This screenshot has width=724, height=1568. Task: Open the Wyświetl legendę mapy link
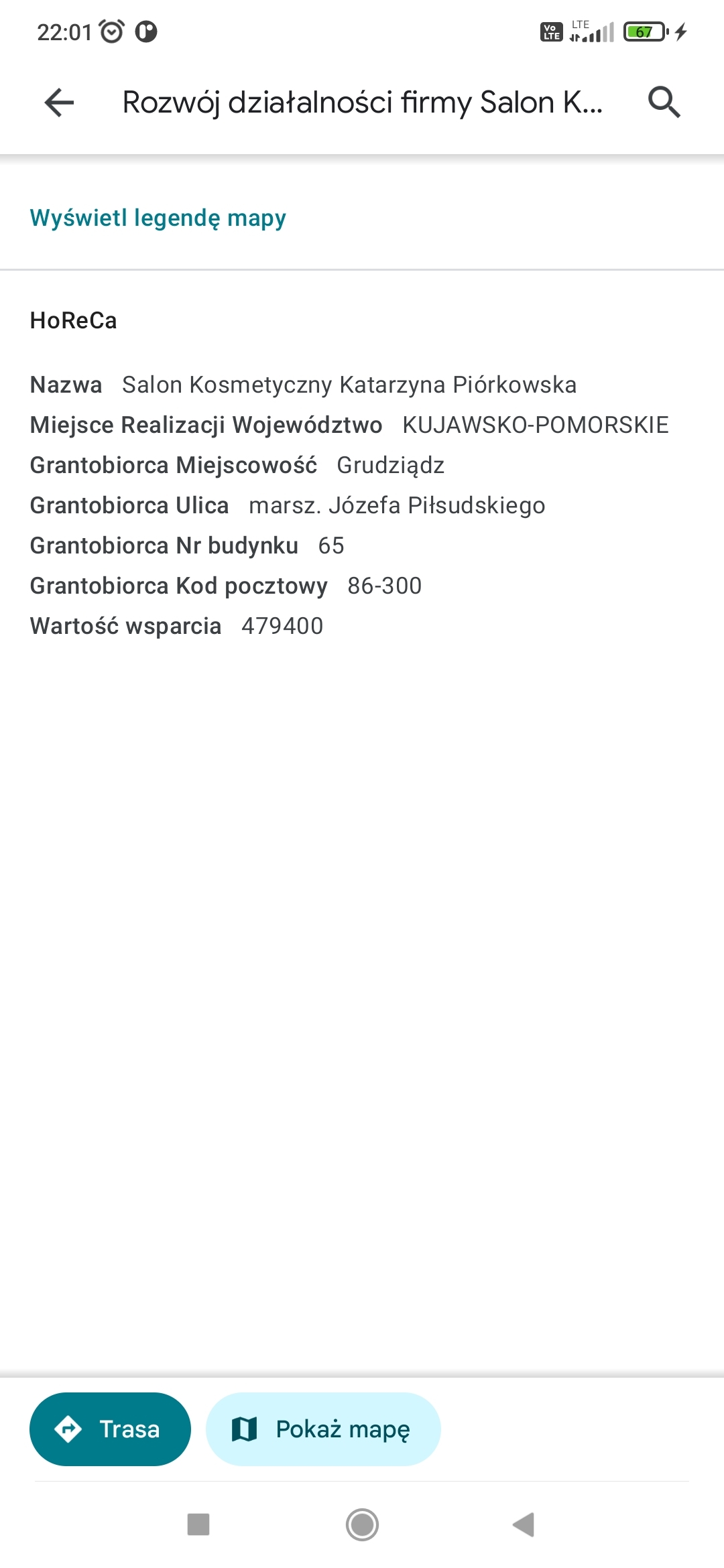point(158,218)
